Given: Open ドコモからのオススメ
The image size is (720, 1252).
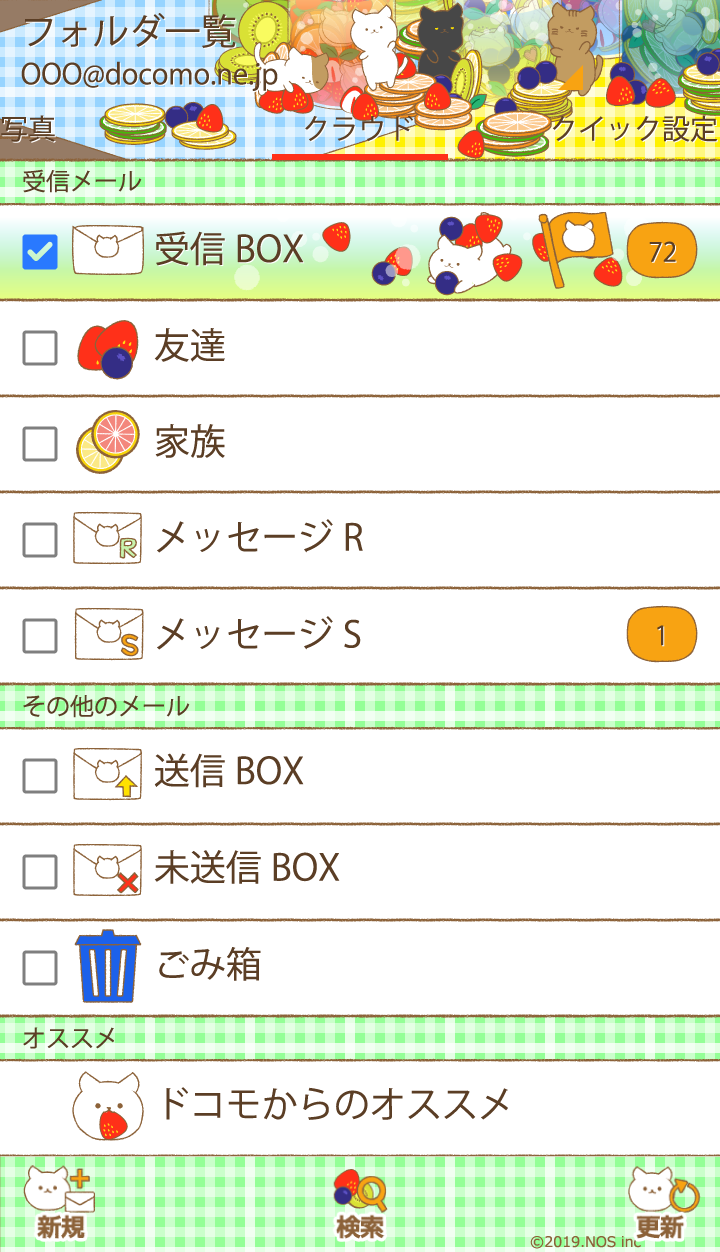Looking at the screenshot, I should [334, 1104].
